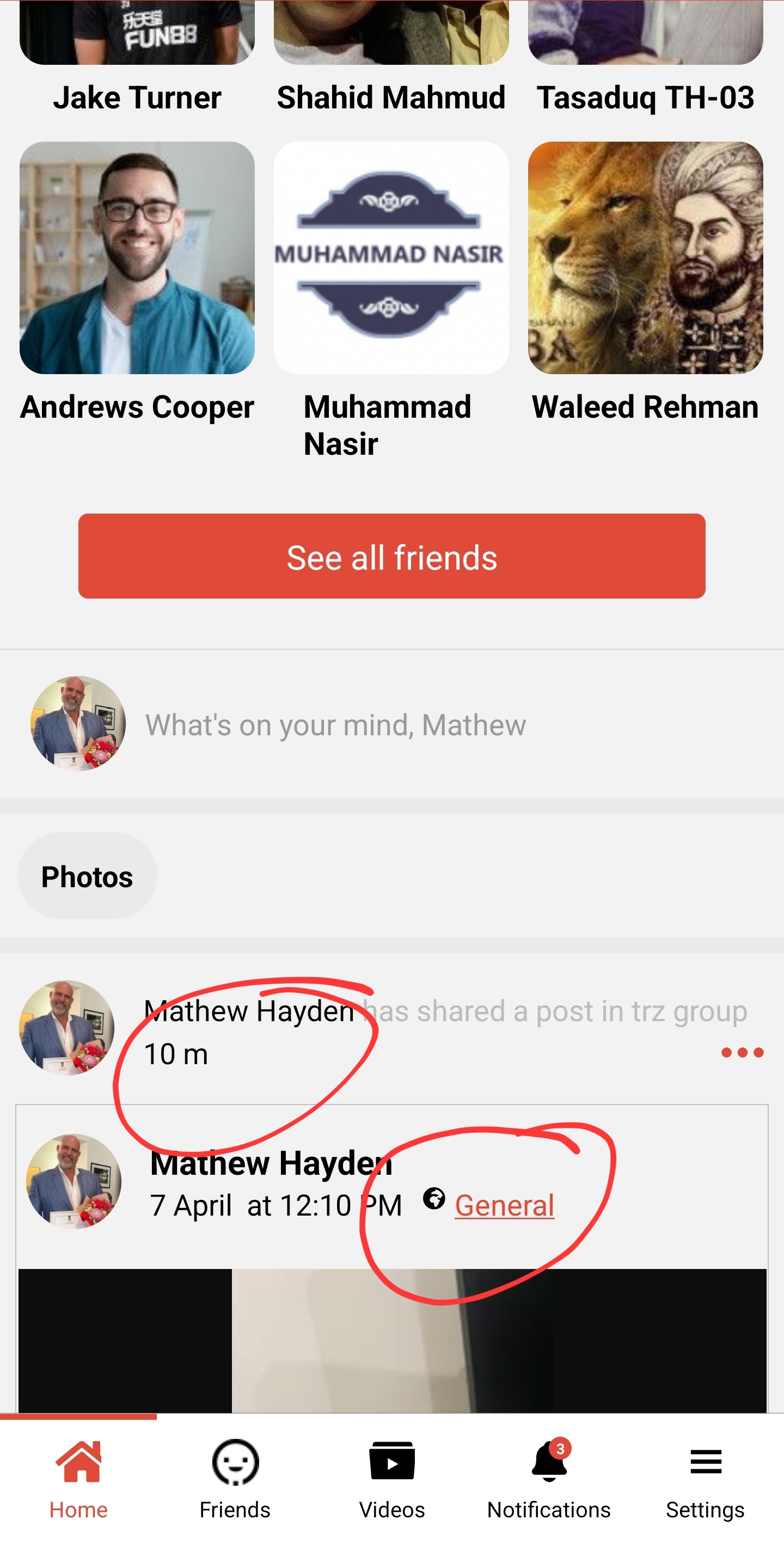Select the Photos chip

click(x=87, y=876)
